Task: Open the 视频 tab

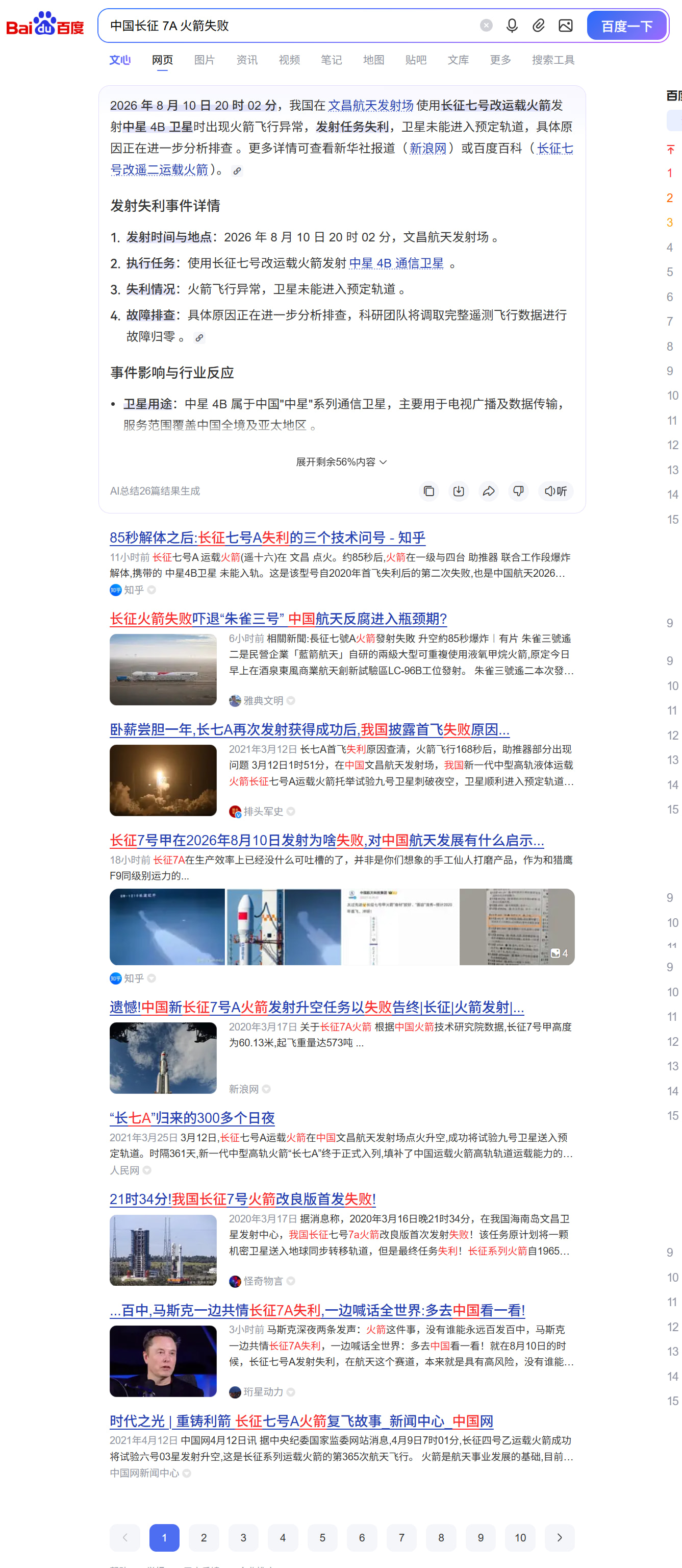Action: (x=289, y=60)
